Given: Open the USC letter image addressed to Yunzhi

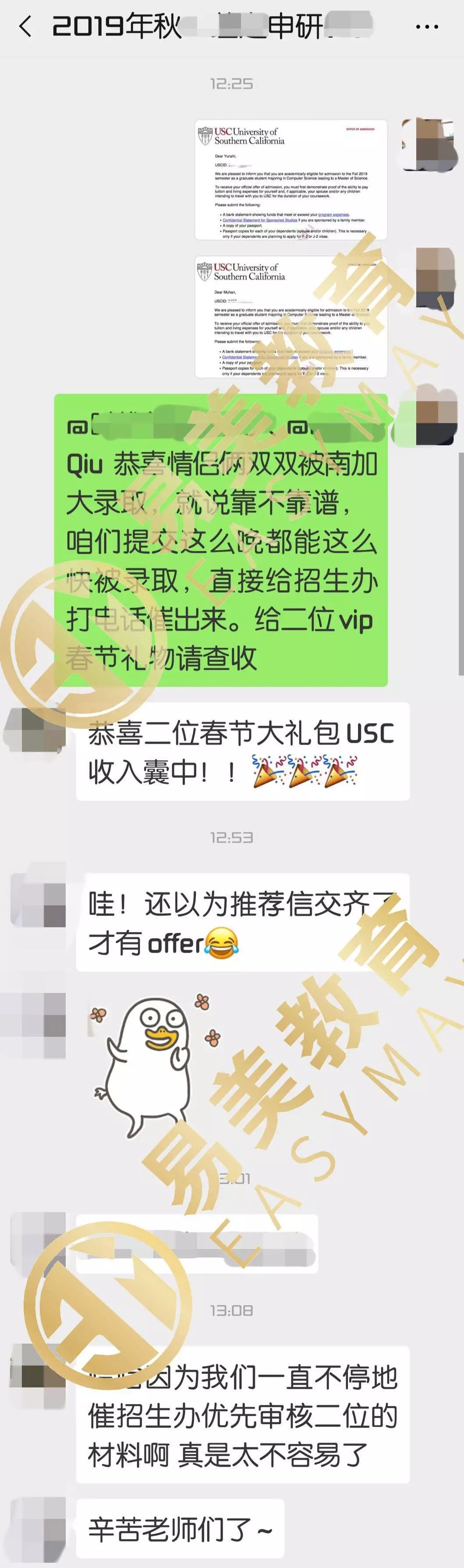Looking at the screenshot, I should coord(291,180).
